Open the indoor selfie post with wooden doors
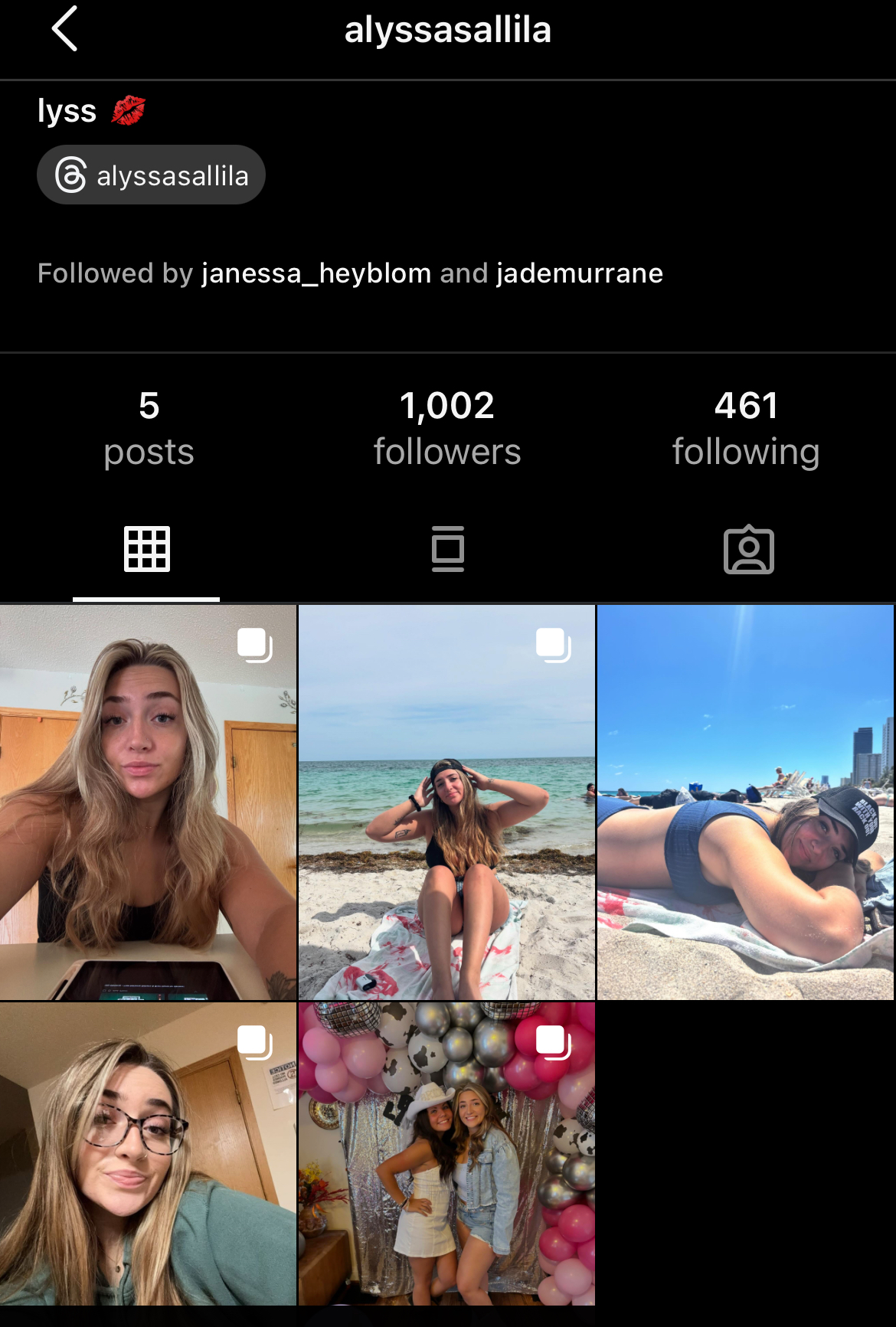The height and width of the screenshot is (1327, 896). (148, 802)
